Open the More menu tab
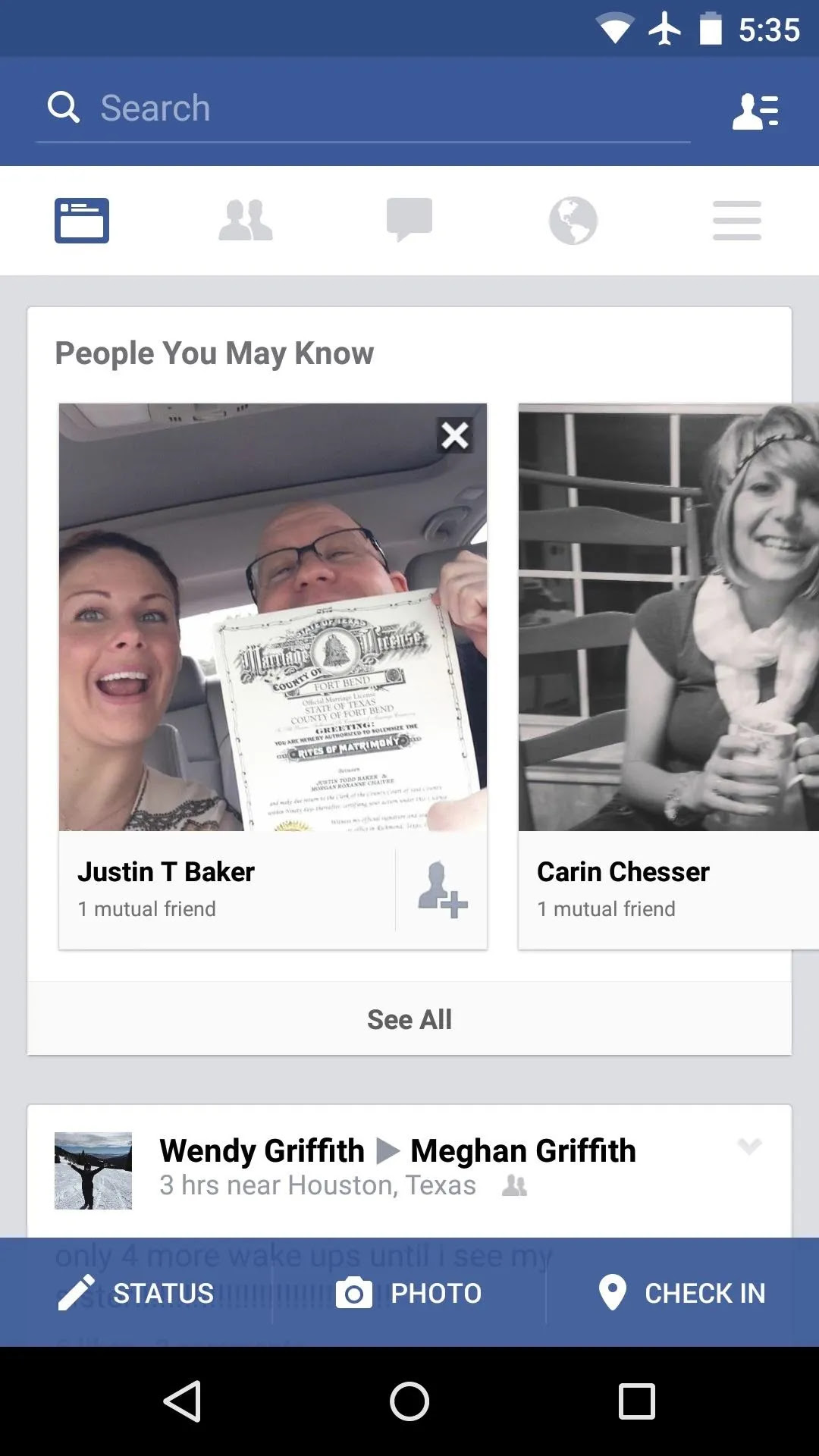Image resolution: width=819 pixels, height=1456 pixels. click(737, 221)
